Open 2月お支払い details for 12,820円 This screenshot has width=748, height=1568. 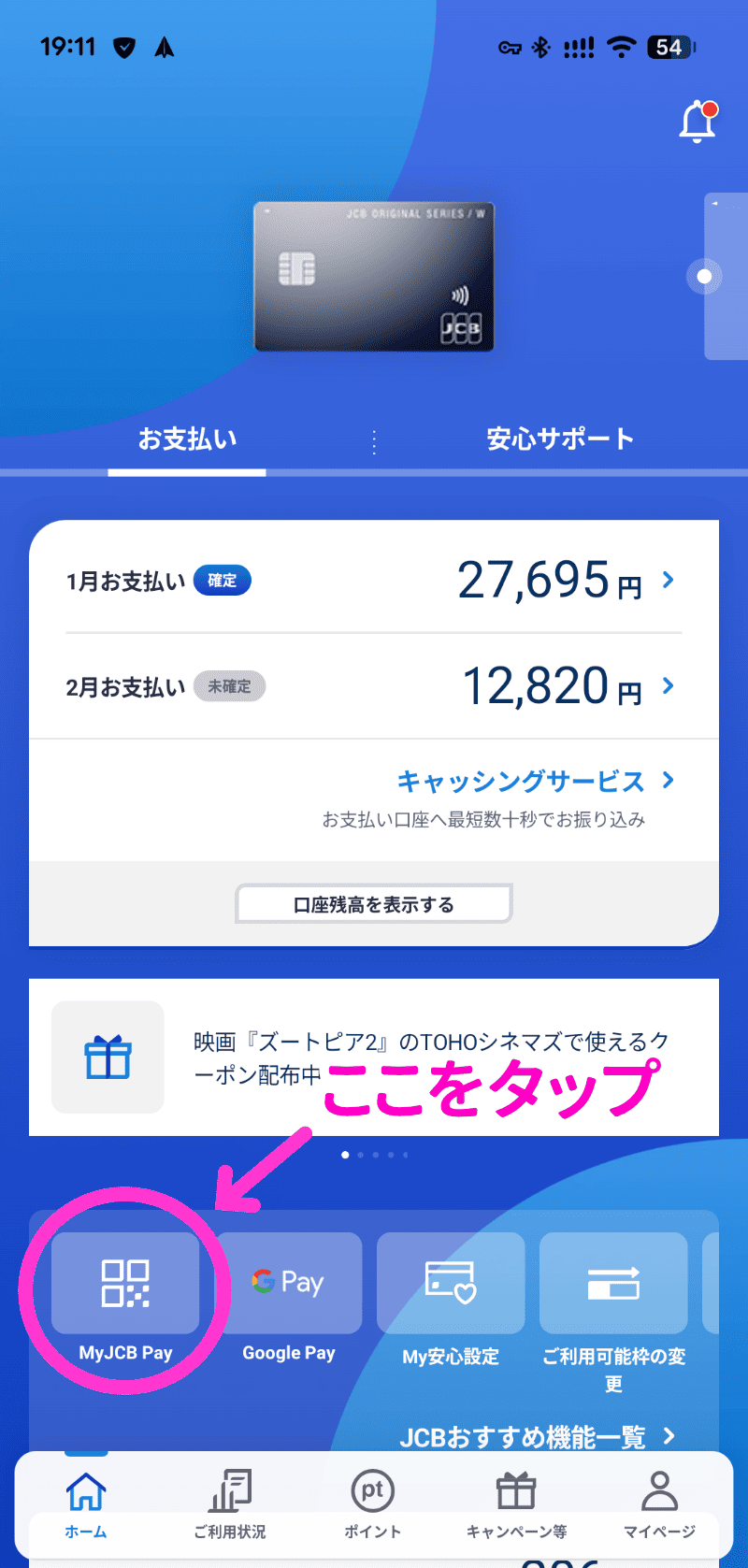tap(374, 686)
